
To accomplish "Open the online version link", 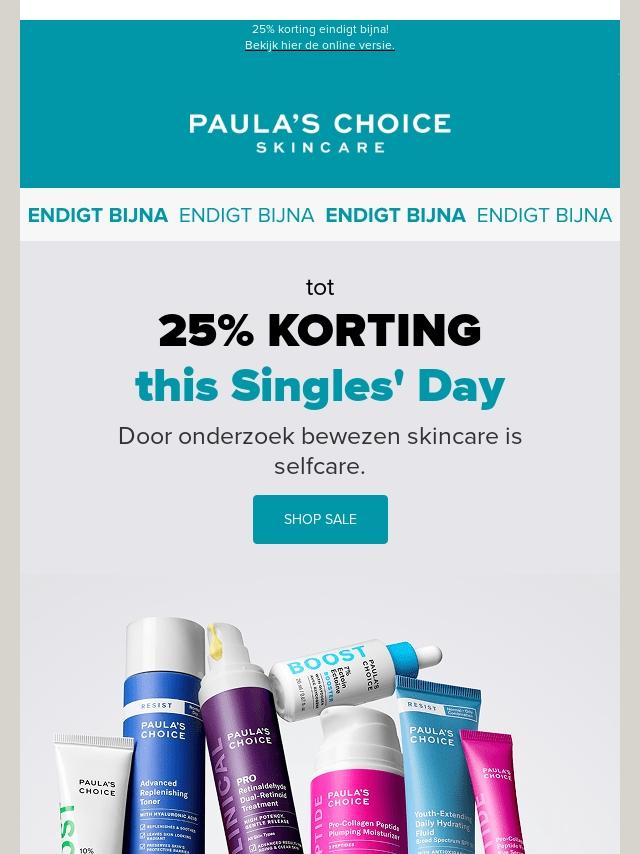I will (x=319, y=46).
